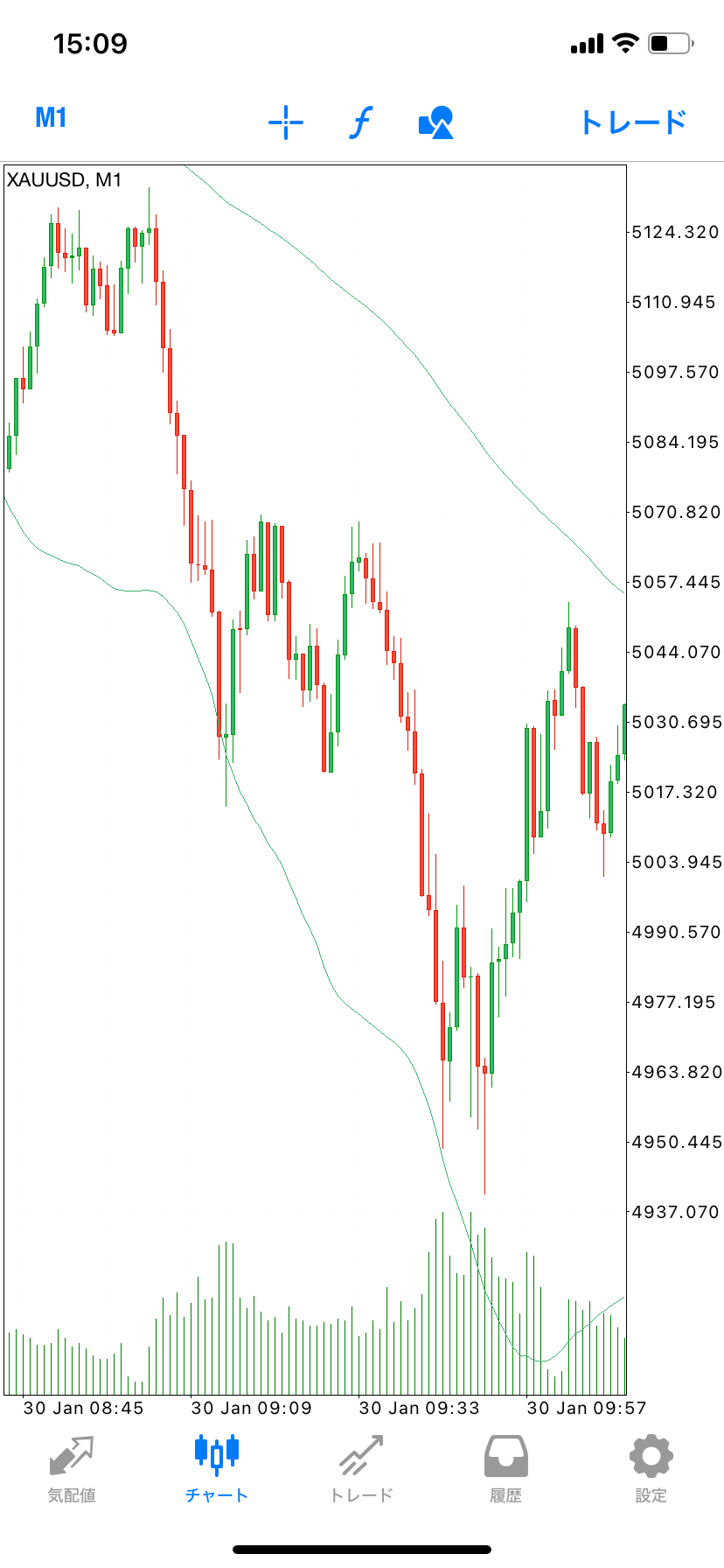This screenshot has height=1568, width=724.
Task: Open the 履歴 tab
Action: 506,1469
